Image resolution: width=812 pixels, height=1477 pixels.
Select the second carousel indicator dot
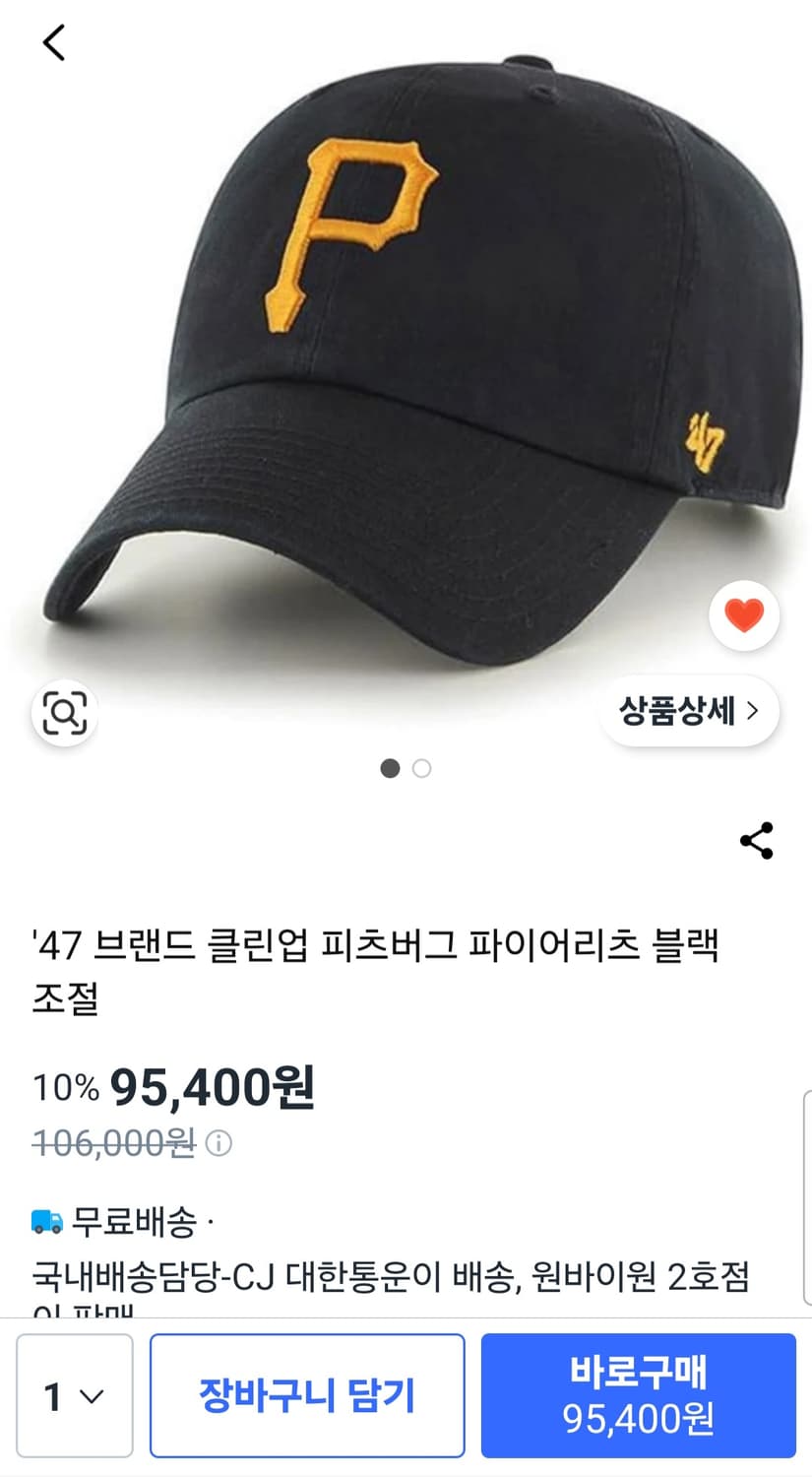pyautogui.click(x=423, y=769)
